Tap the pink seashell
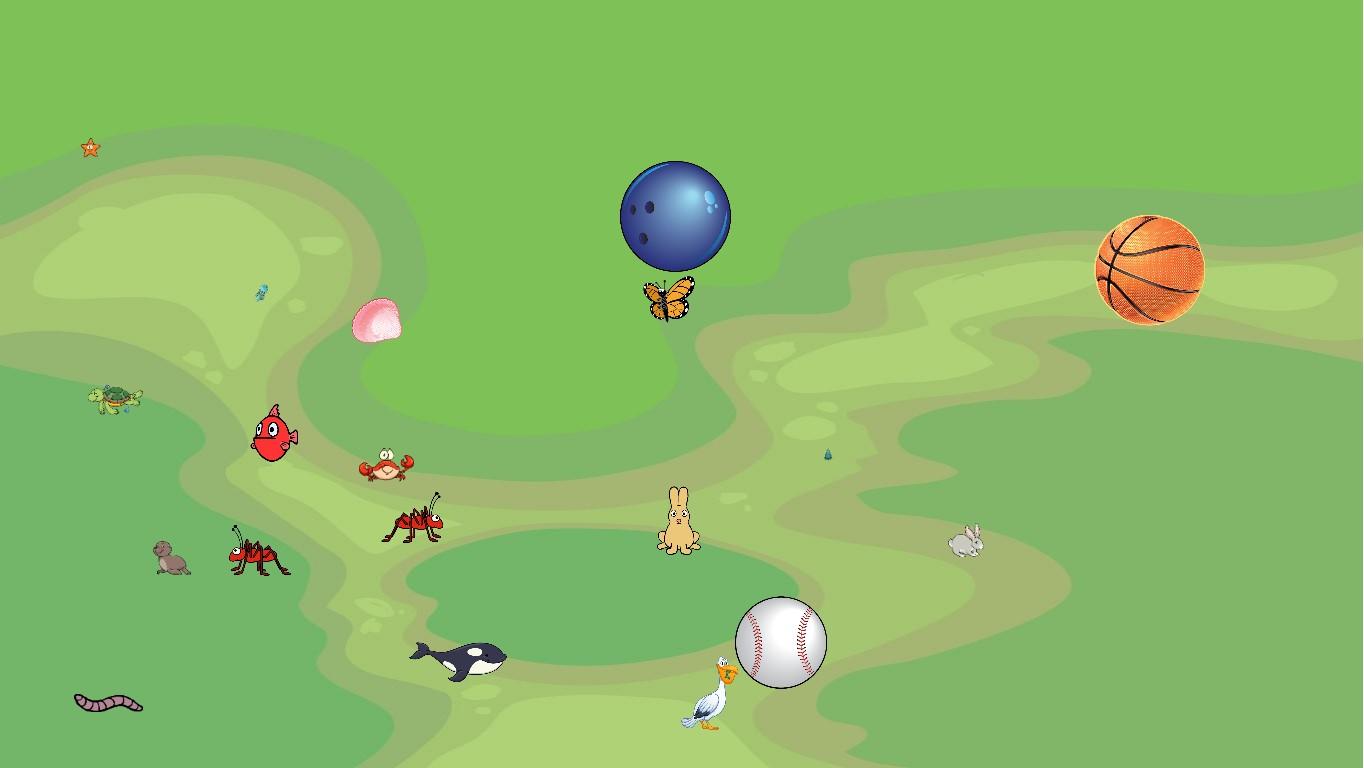This screenshot has height=768, width=1364. [376, 321]
